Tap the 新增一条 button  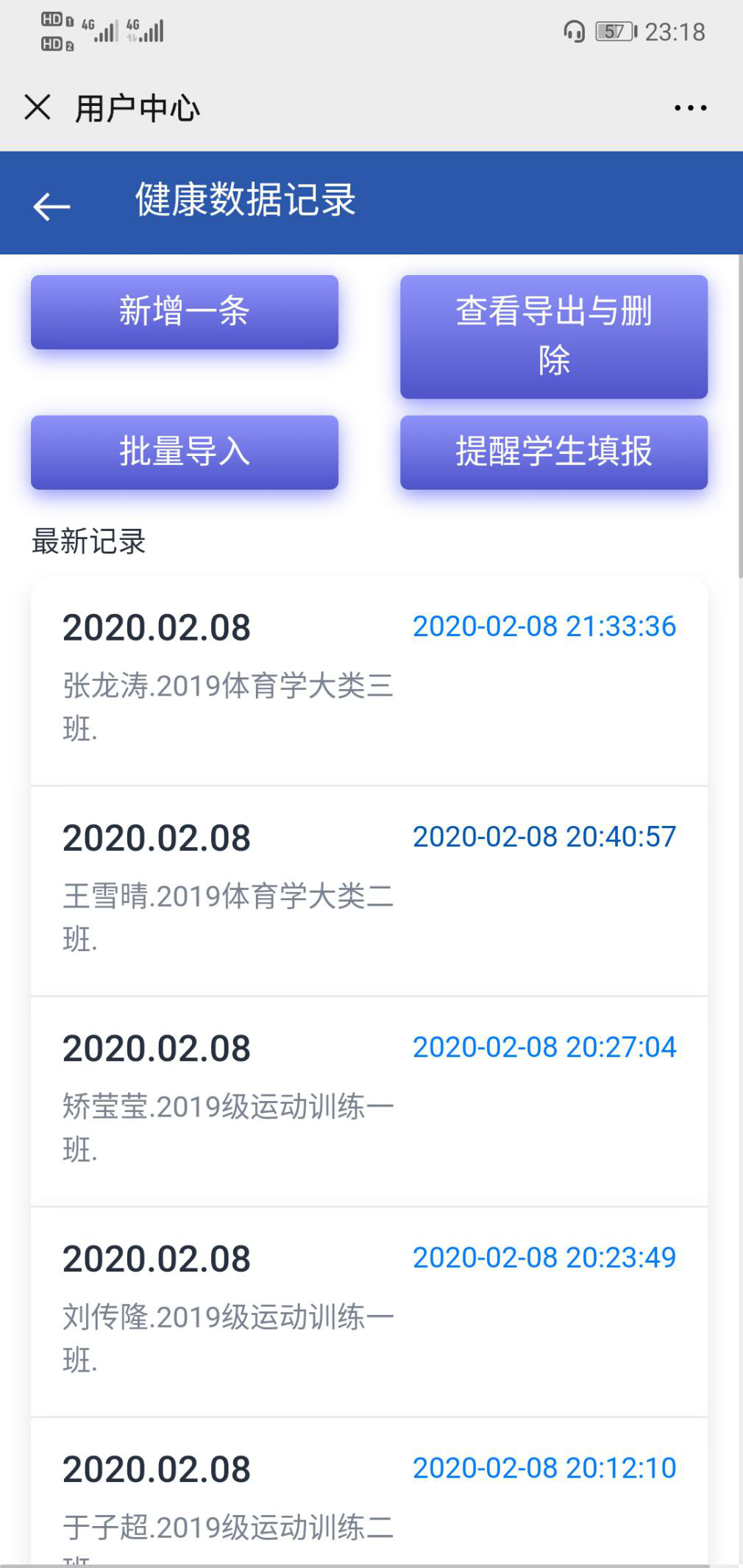point(185,312)
